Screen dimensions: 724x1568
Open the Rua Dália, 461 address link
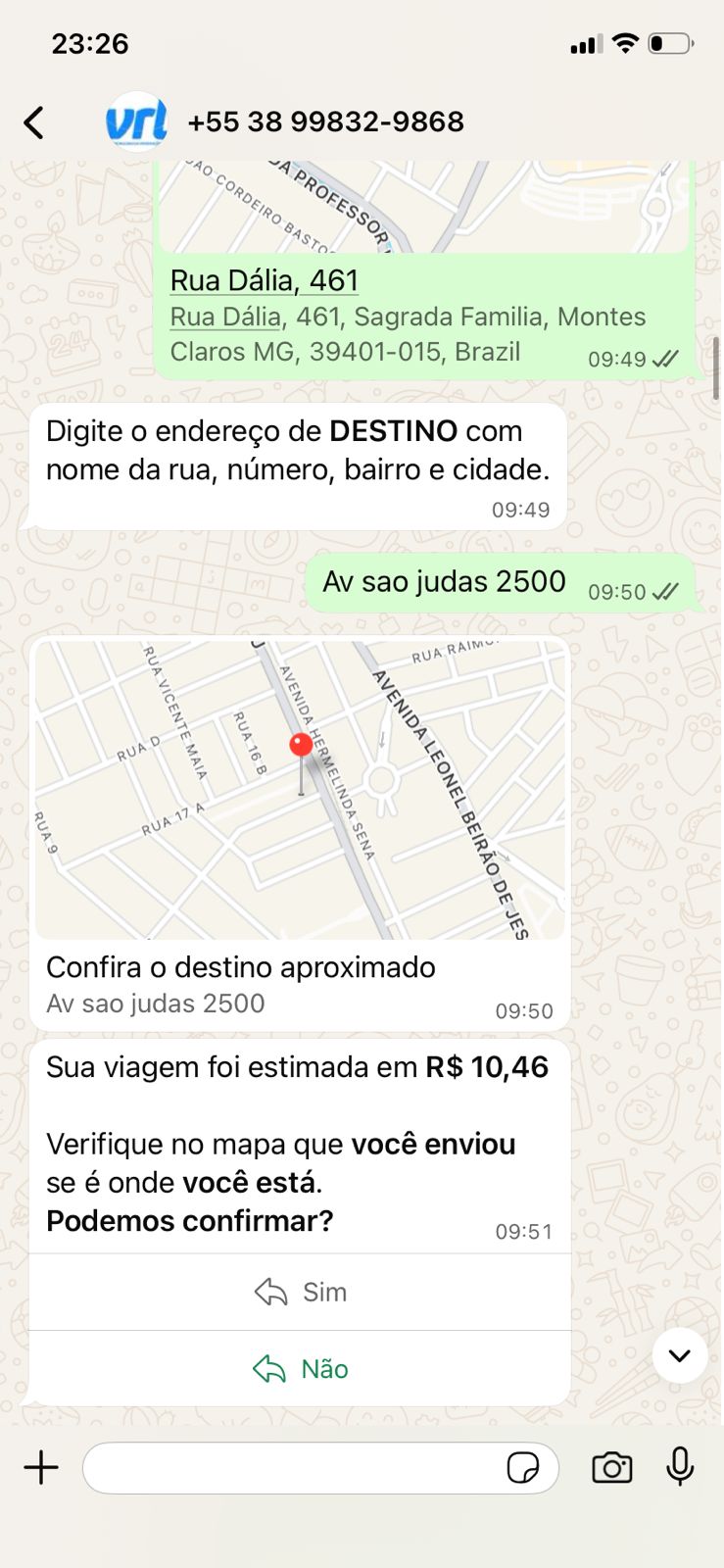265,280
